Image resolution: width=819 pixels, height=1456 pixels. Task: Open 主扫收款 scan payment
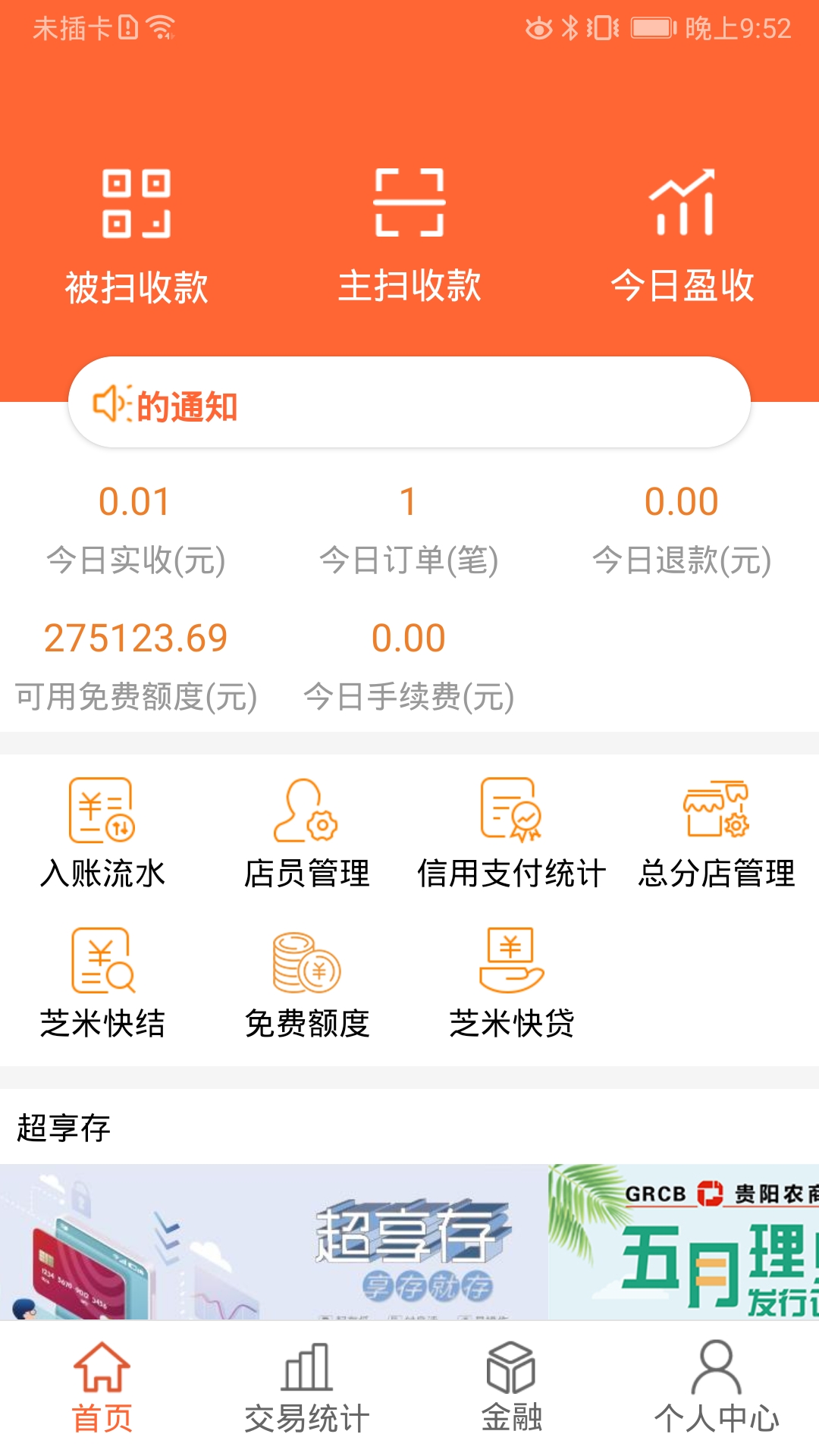pyautogui.click(x=409, y=227)
